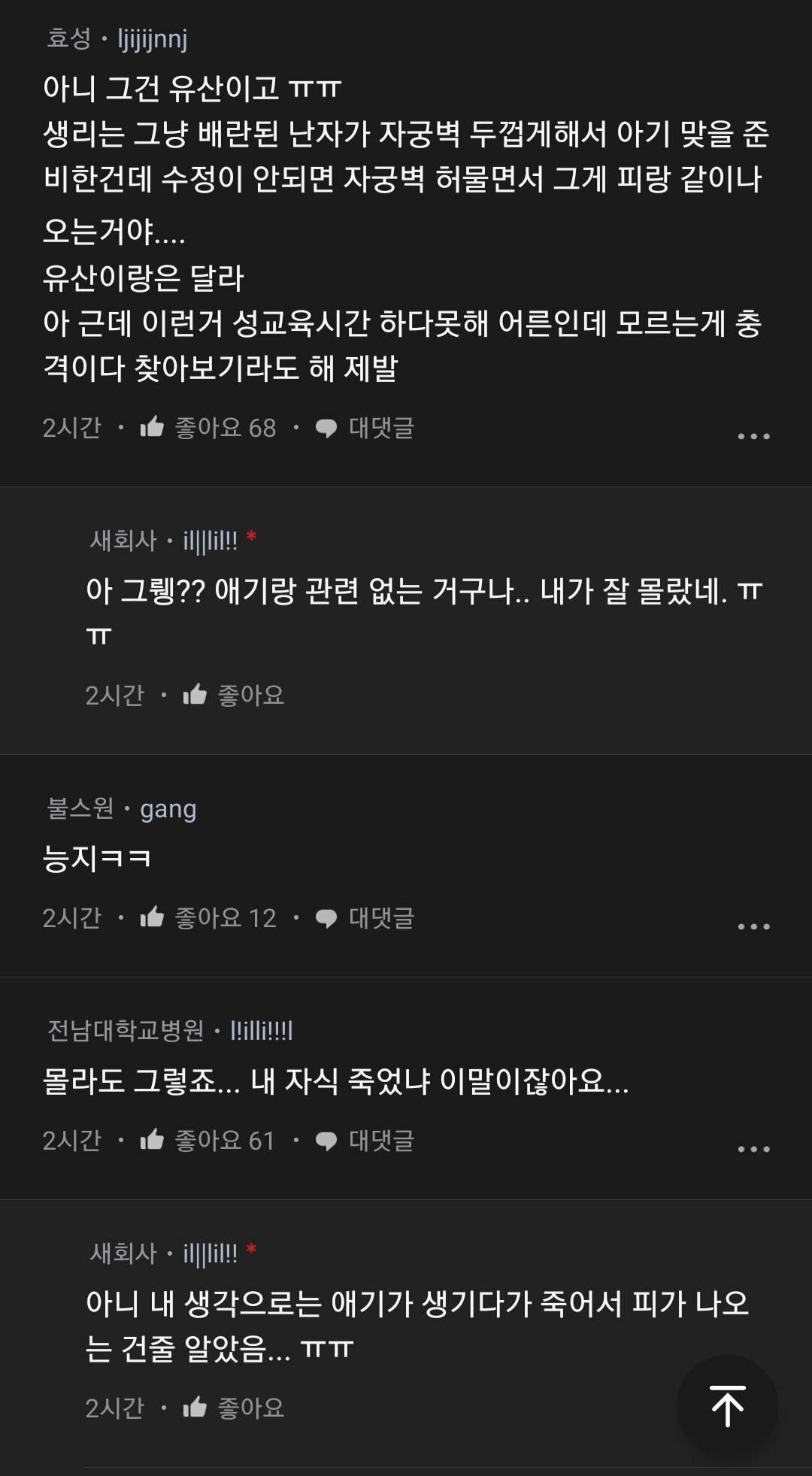Reply to the 능지ㅋㅋ comment

[365, 918]
